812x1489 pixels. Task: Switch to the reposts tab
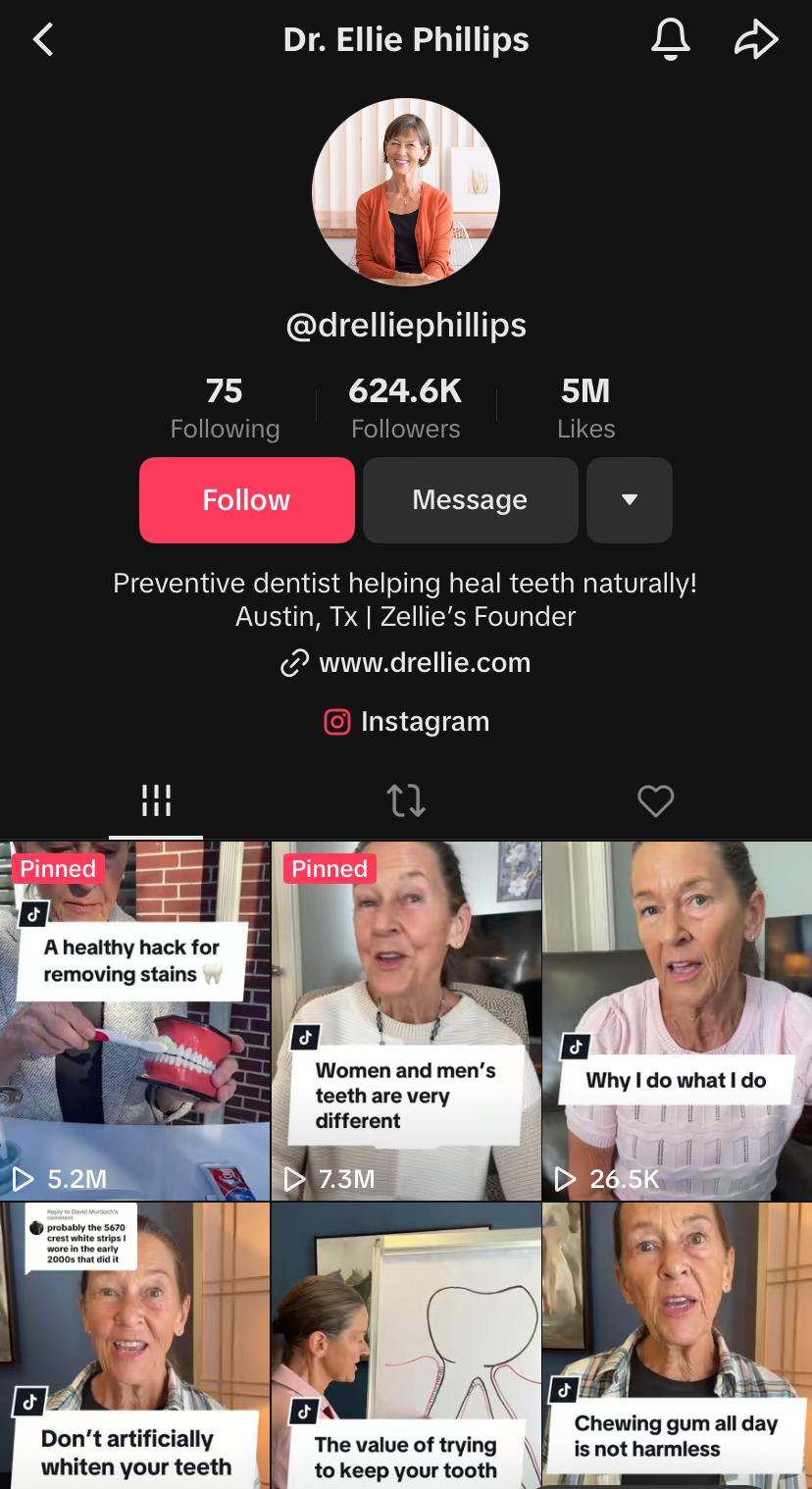[406, 800]
